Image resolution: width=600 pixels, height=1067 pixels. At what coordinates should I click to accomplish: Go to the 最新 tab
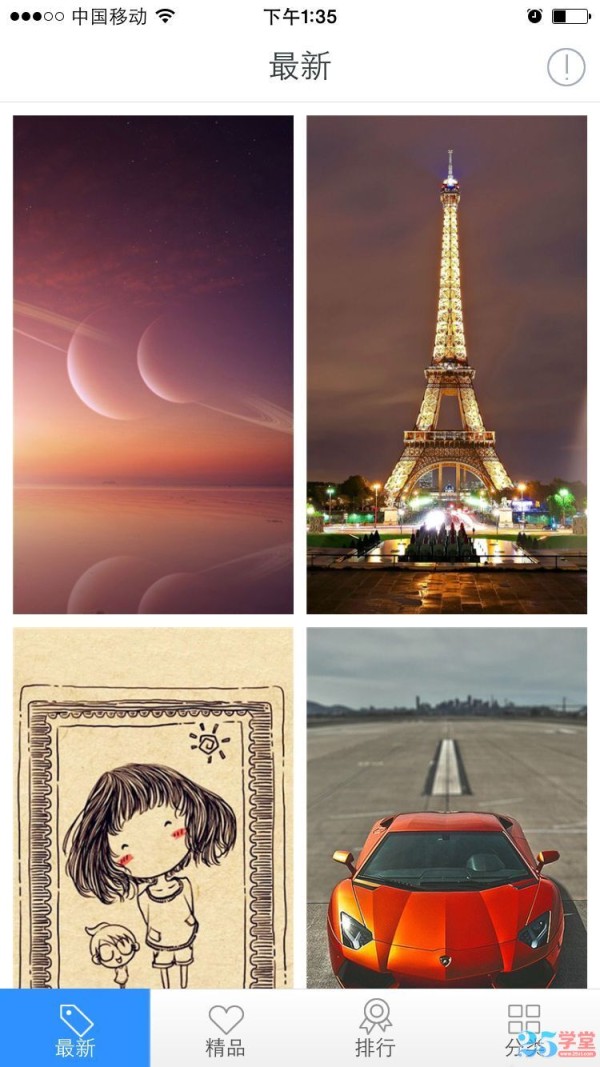(x=75, y=1028)
